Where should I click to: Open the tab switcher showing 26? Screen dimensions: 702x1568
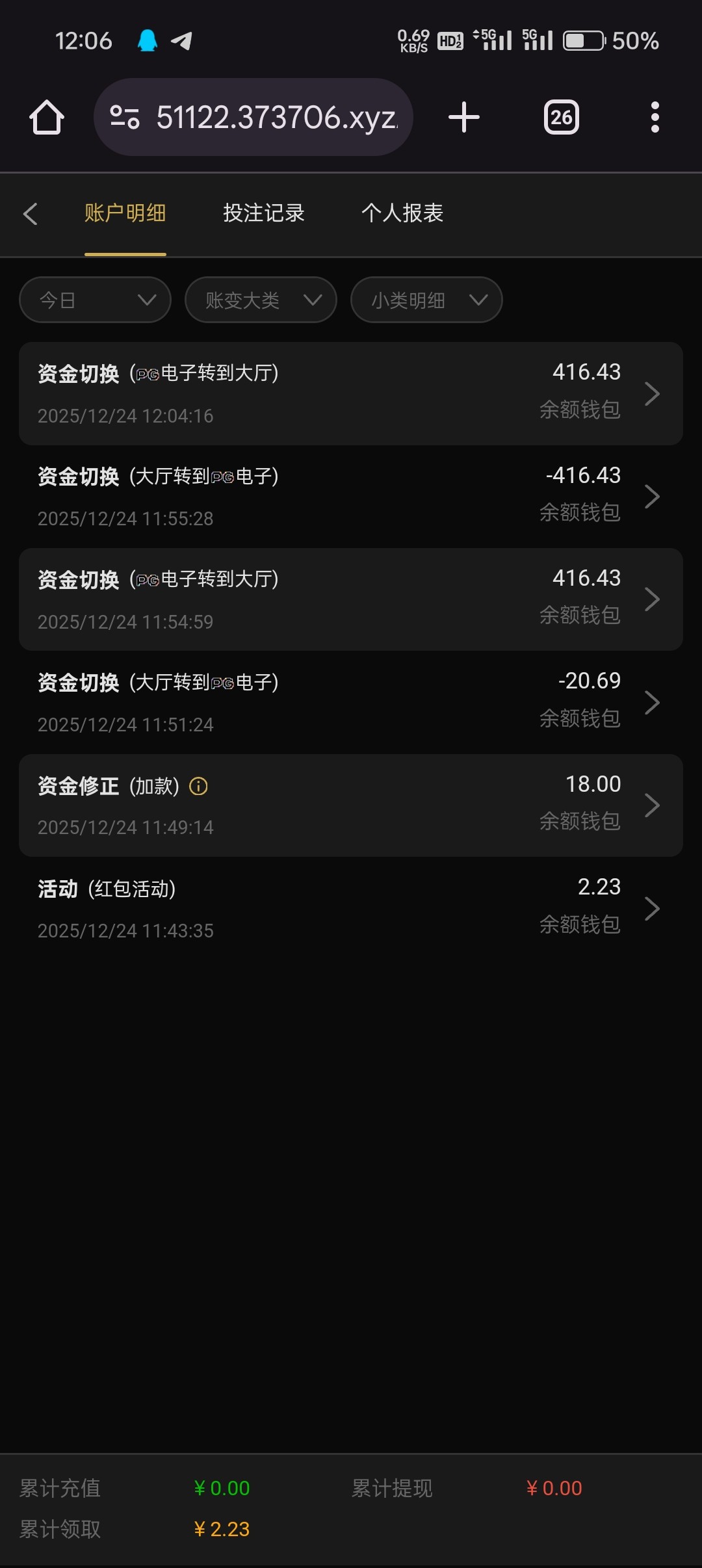coord(561,118)
